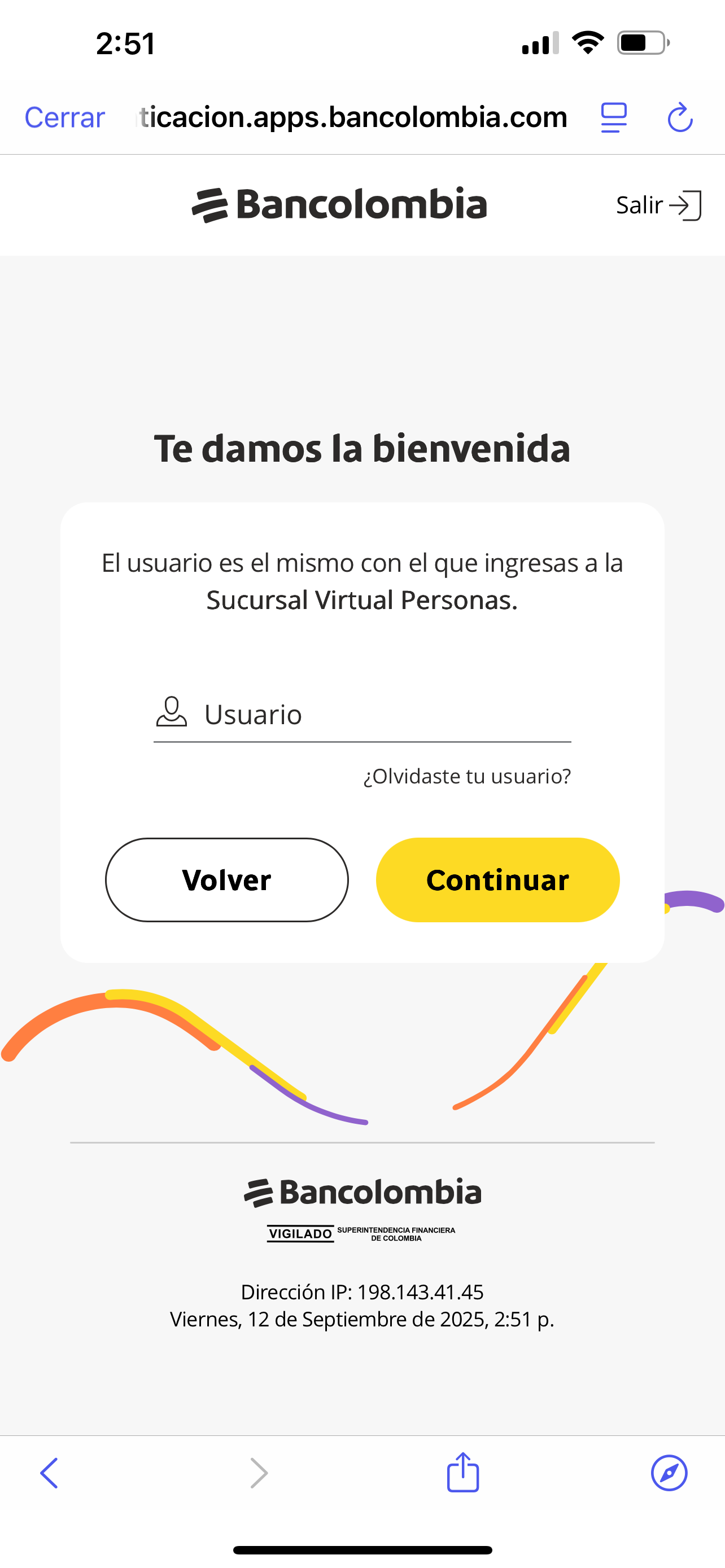Focus the Usuario input field
The width and height of the screenshot is (725, 1568).
(377, 714)
